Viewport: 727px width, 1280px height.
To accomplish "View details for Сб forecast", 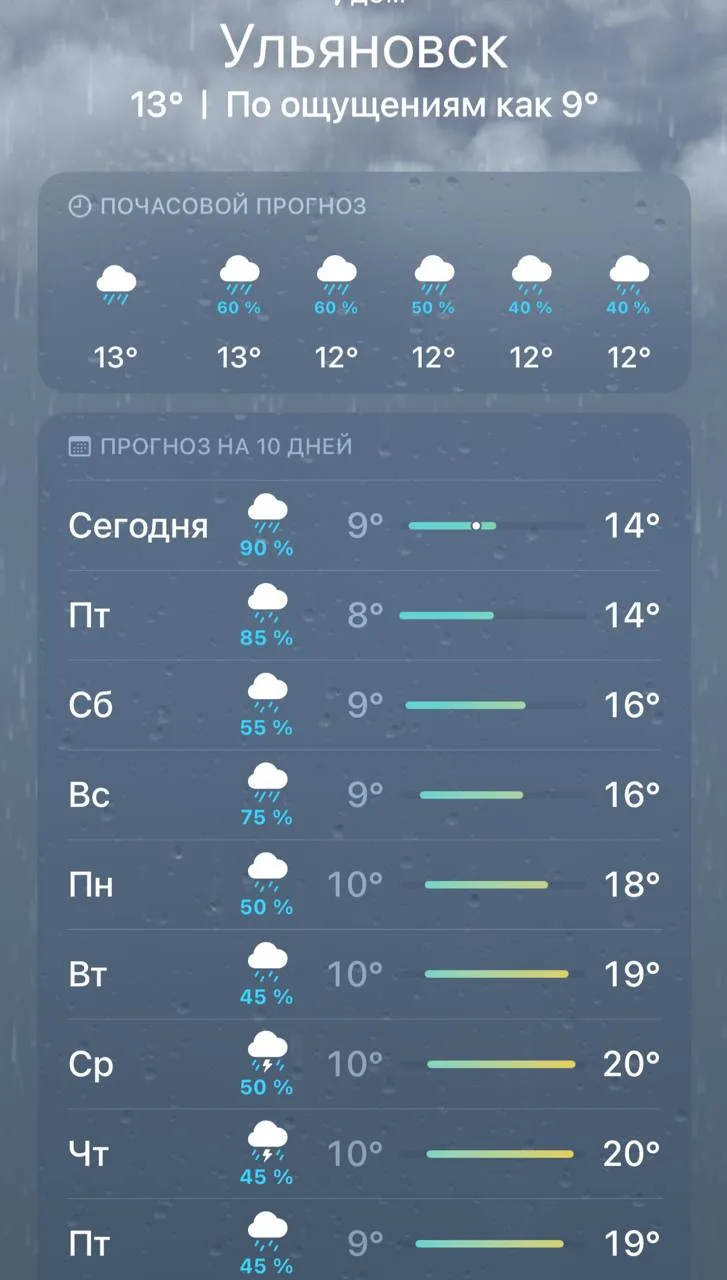I will tap(364, 705).
